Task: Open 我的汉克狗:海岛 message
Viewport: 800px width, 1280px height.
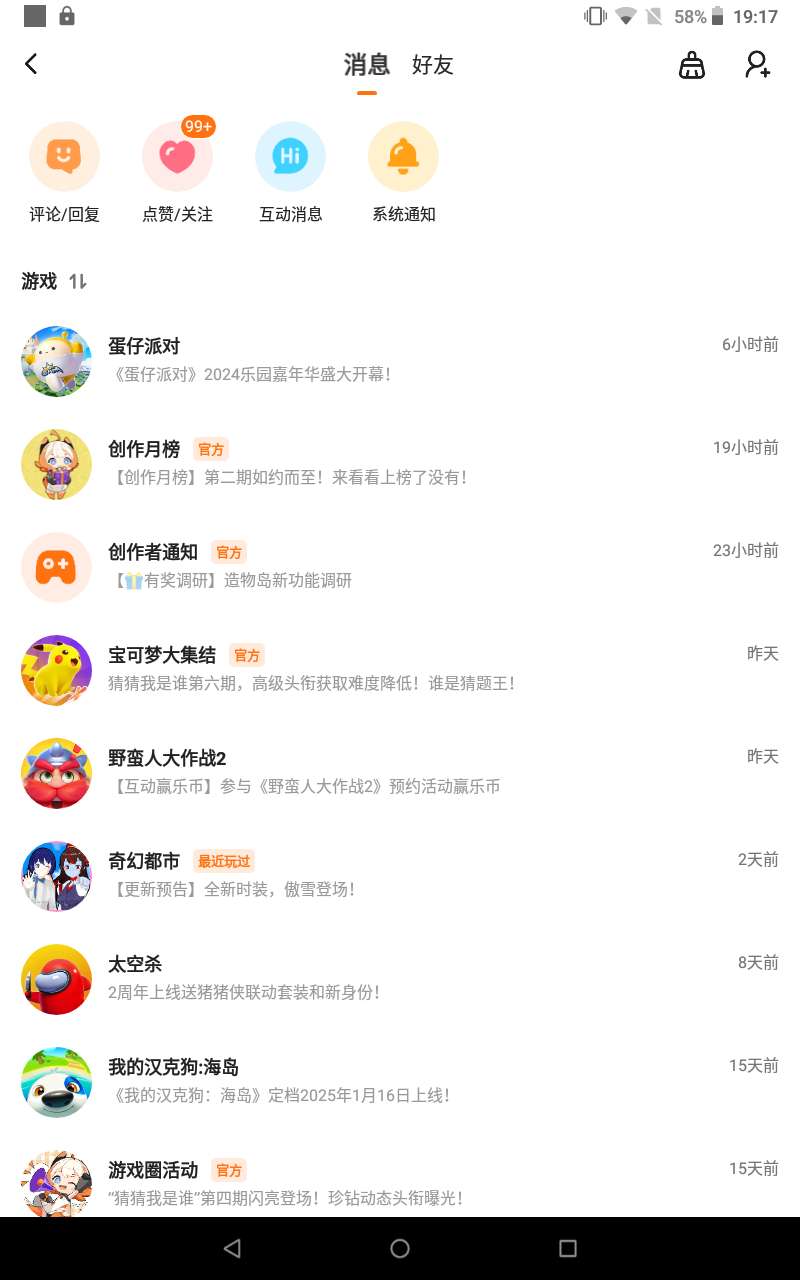Action: (x=400, y=1081)
